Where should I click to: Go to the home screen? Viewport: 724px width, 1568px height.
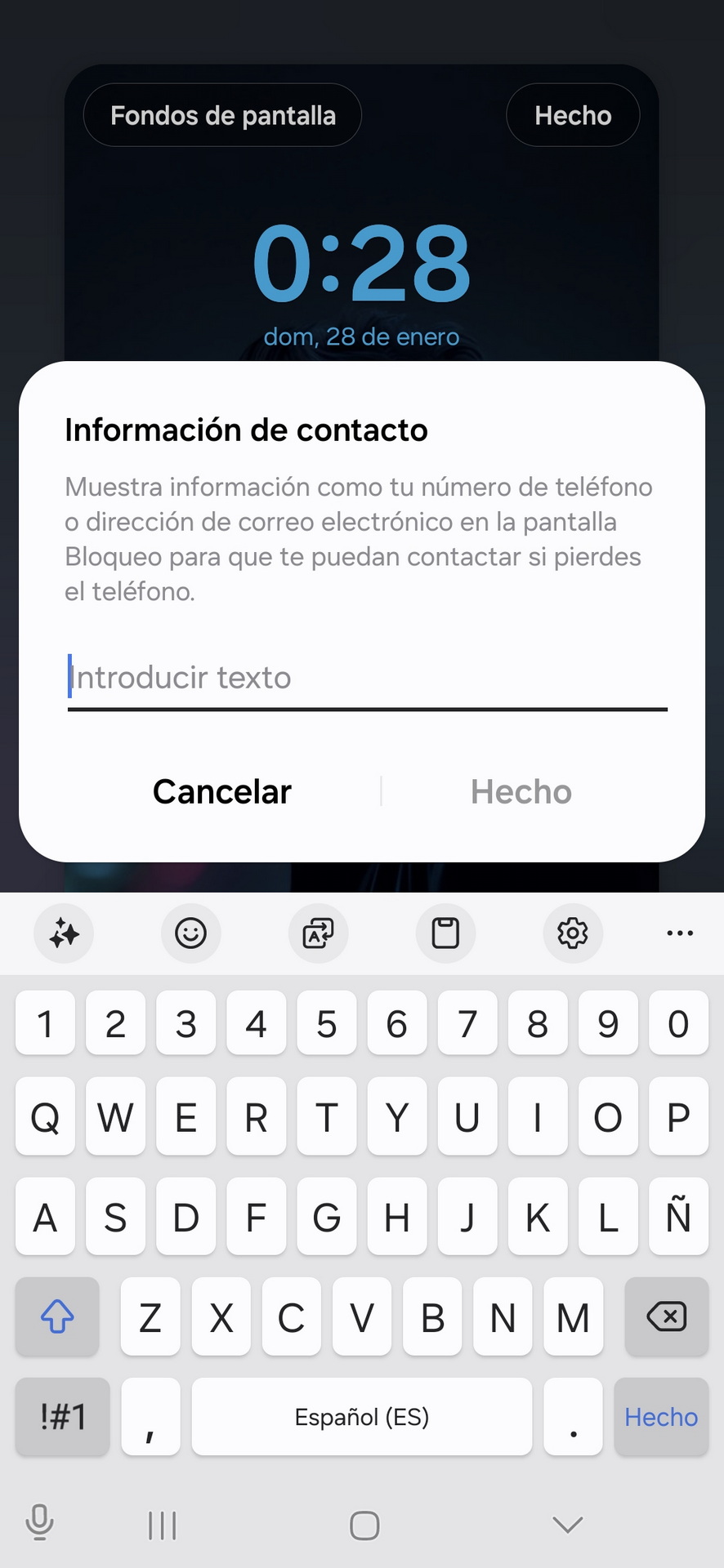(364, 1525)
